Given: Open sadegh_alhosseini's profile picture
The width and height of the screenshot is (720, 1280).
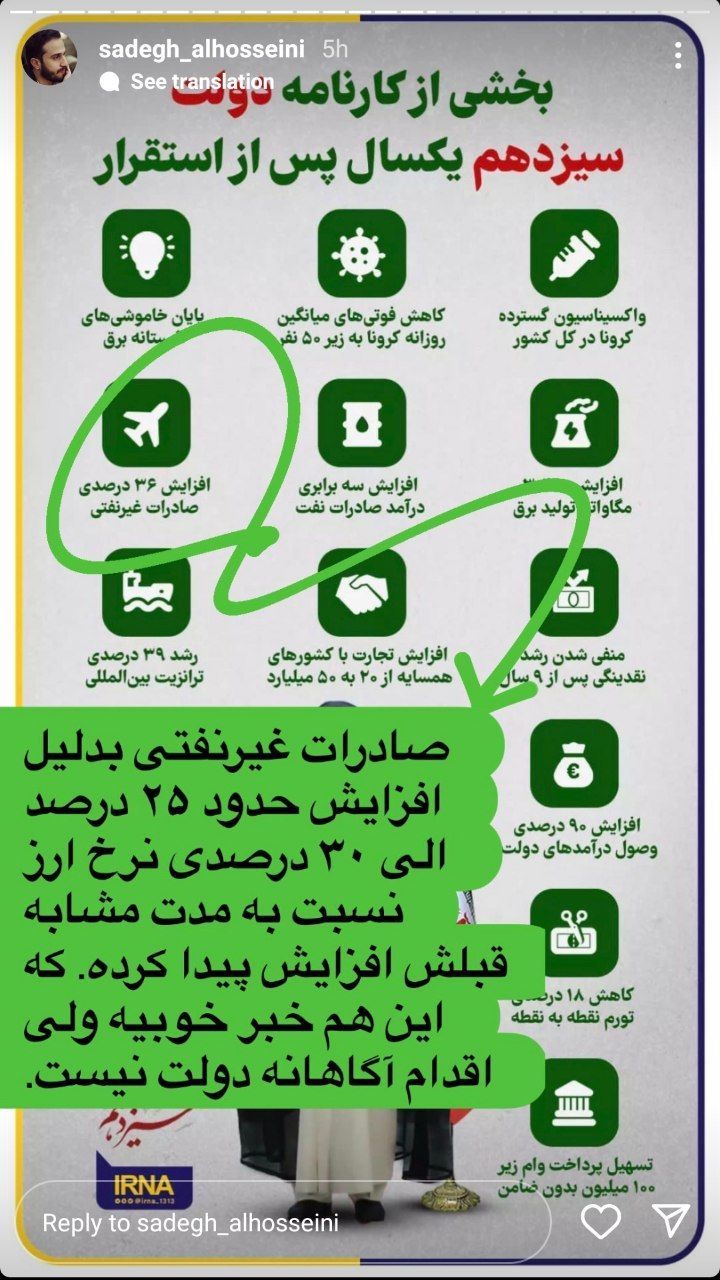Looking at the screenshot, I should [49, 57].
